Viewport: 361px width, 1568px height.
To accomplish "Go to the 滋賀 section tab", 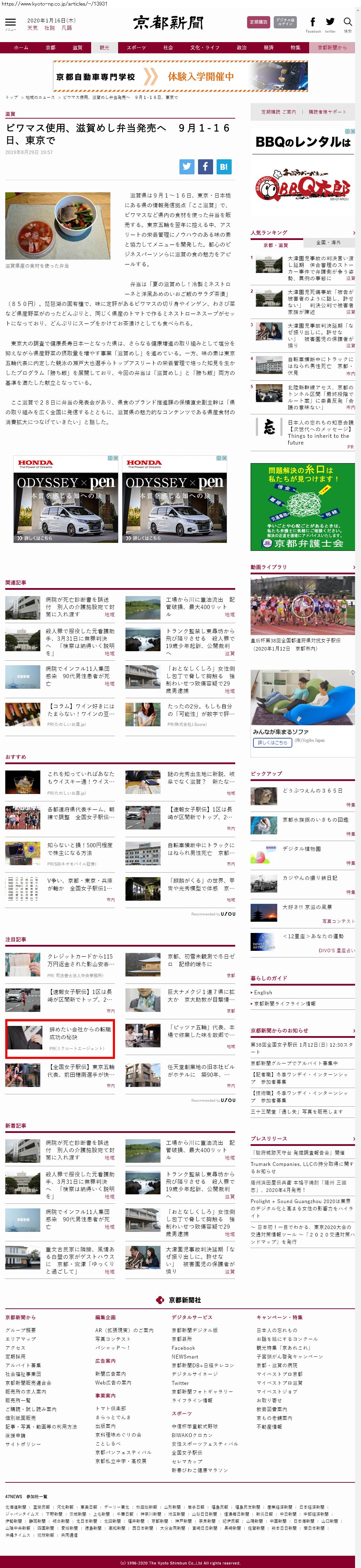I will point(77,47).
